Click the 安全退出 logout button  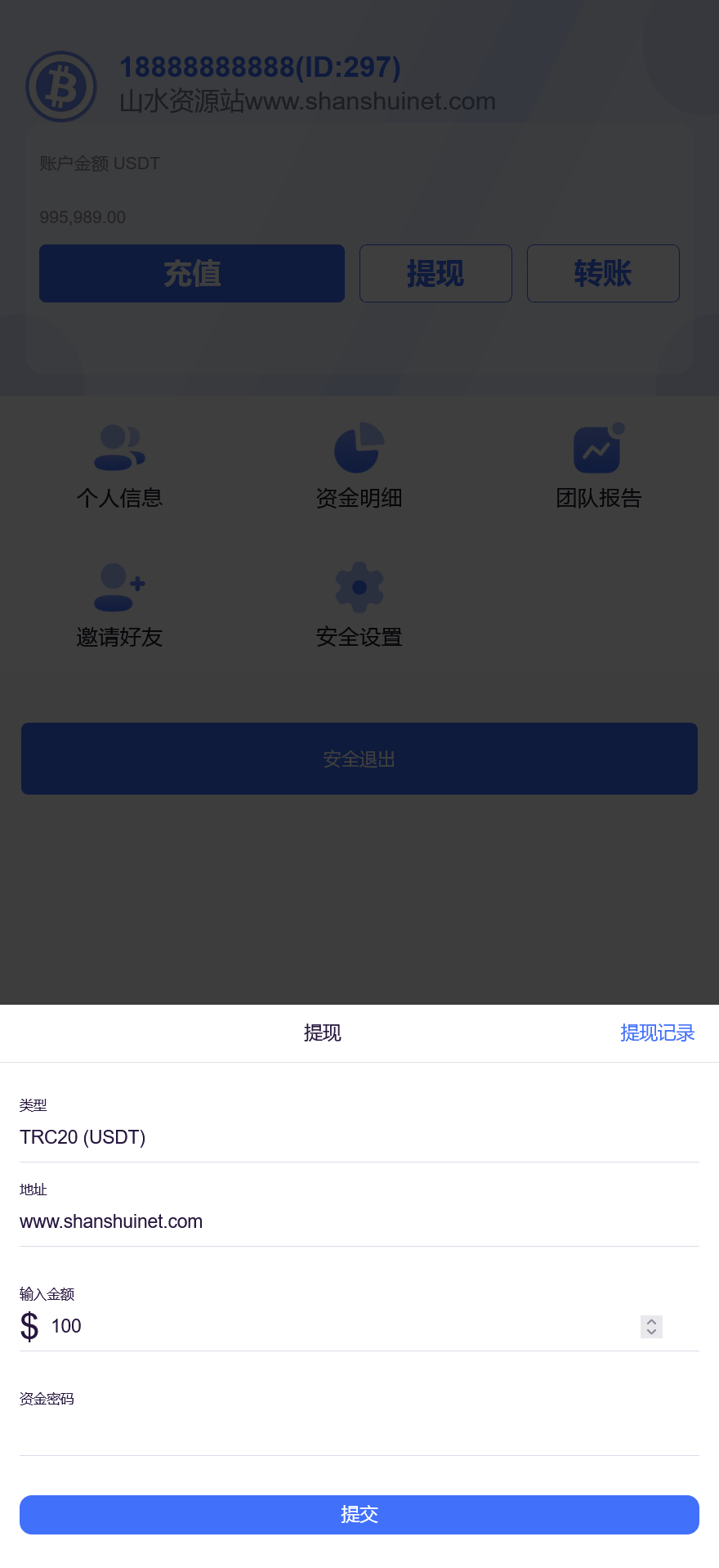click(x=359, y=759)
